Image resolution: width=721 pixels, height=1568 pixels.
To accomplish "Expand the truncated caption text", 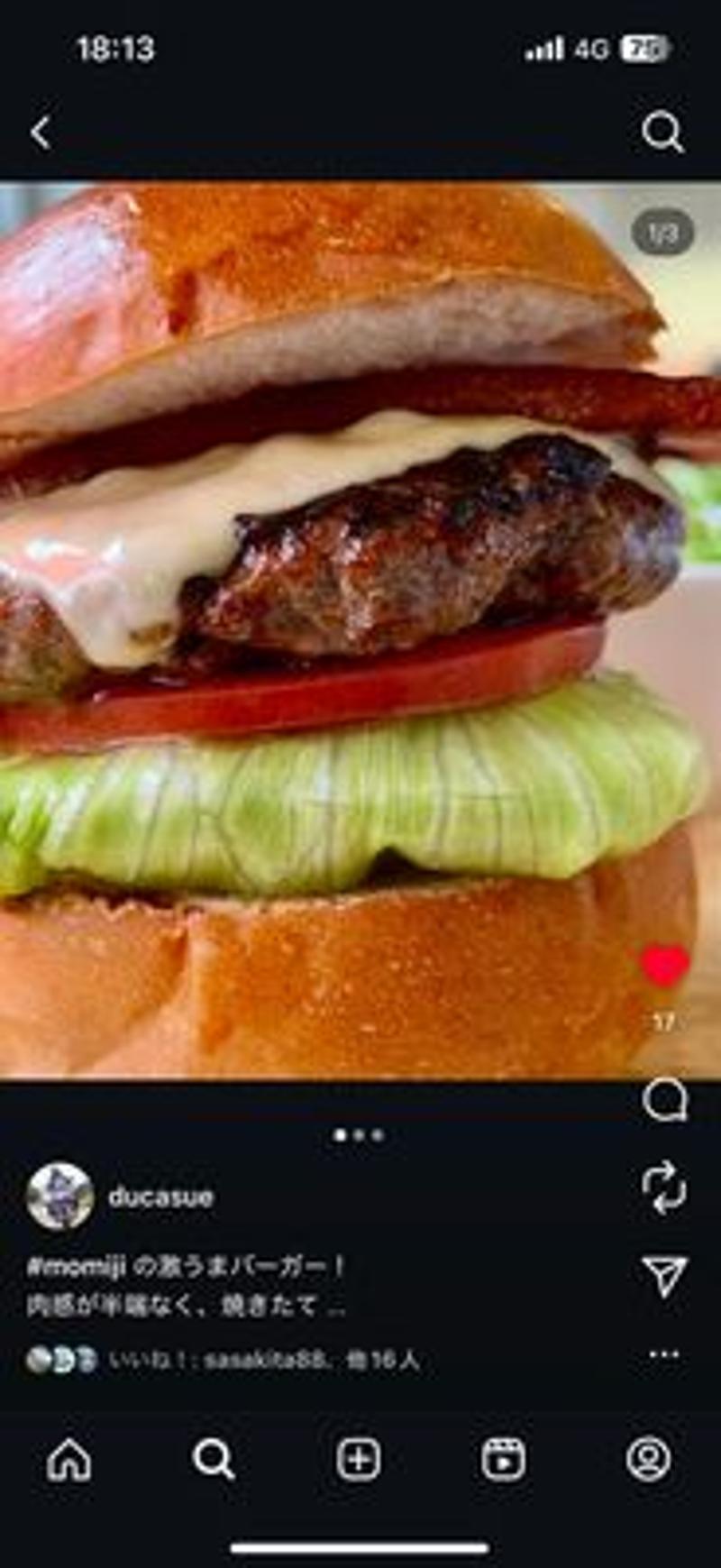I will coord(335,1306).
